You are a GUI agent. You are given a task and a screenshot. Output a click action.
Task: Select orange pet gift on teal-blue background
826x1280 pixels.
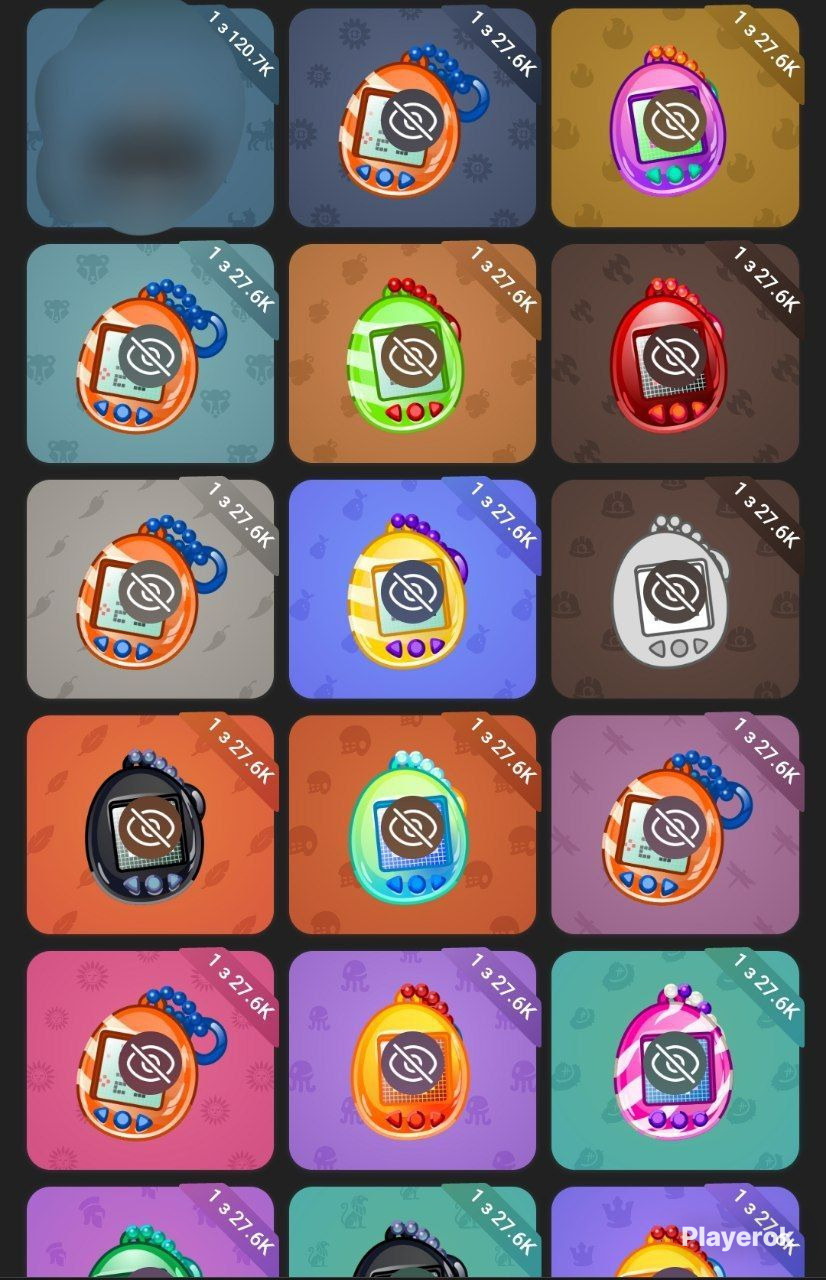(150, 354)
